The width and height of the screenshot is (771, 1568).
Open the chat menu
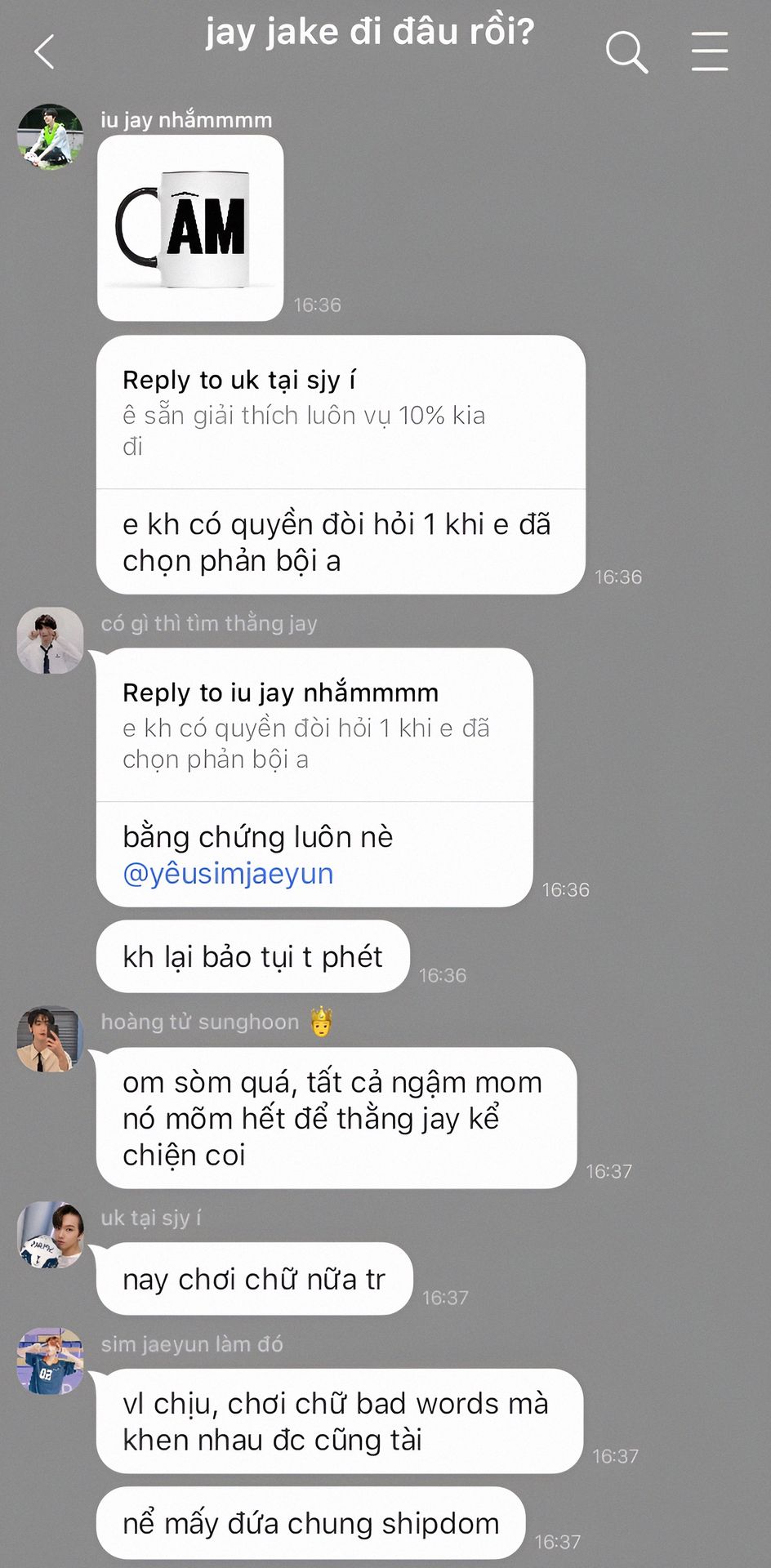[x=709, y=52]
